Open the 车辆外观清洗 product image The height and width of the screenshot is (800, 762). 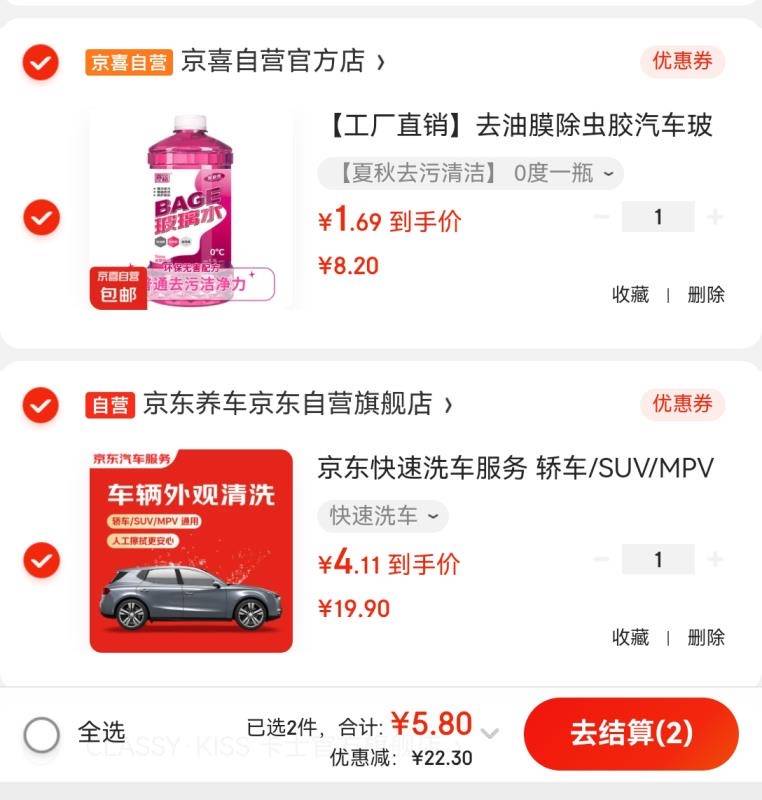[191, 551]
